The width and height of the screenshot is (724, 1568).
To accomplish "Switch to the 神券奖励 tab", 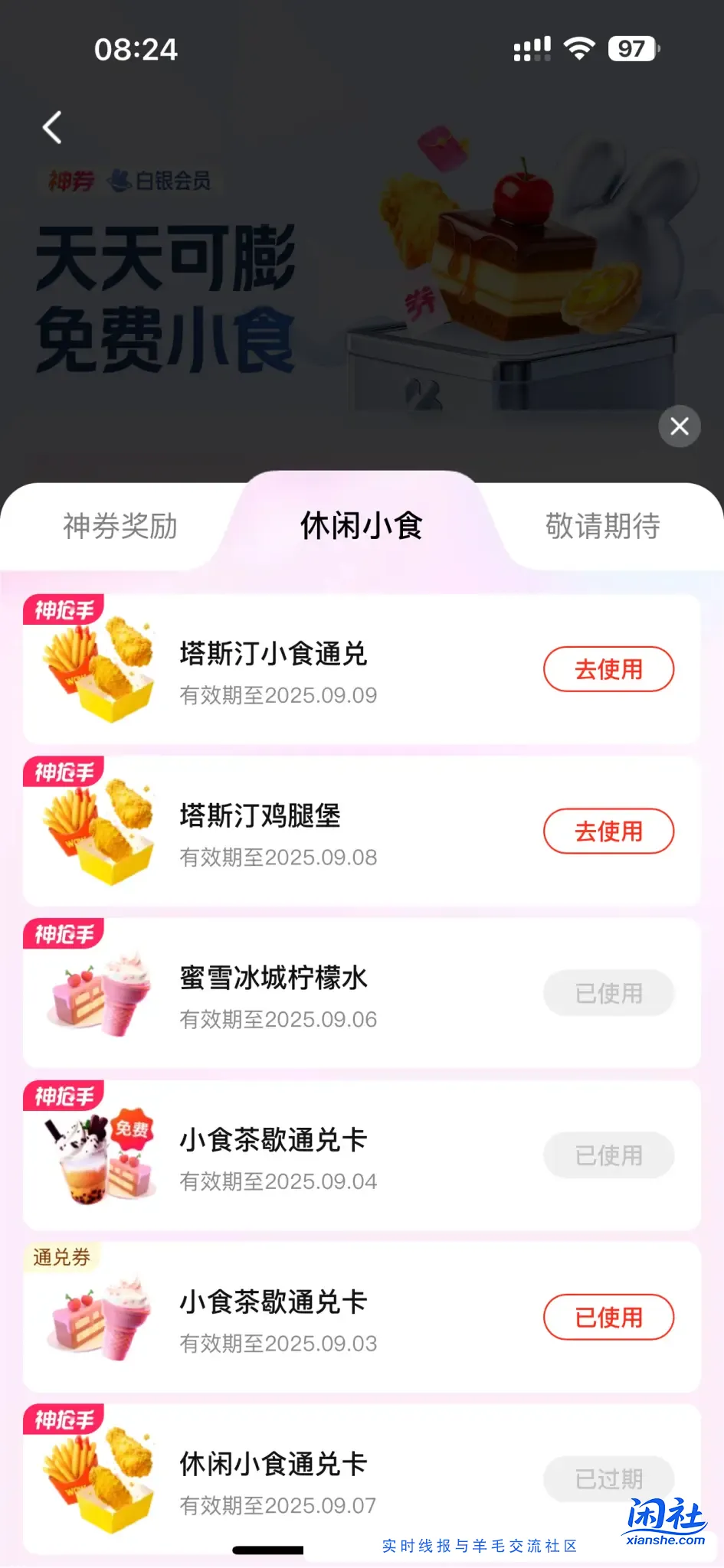I will pyautogui.click(x=121, y=527).
